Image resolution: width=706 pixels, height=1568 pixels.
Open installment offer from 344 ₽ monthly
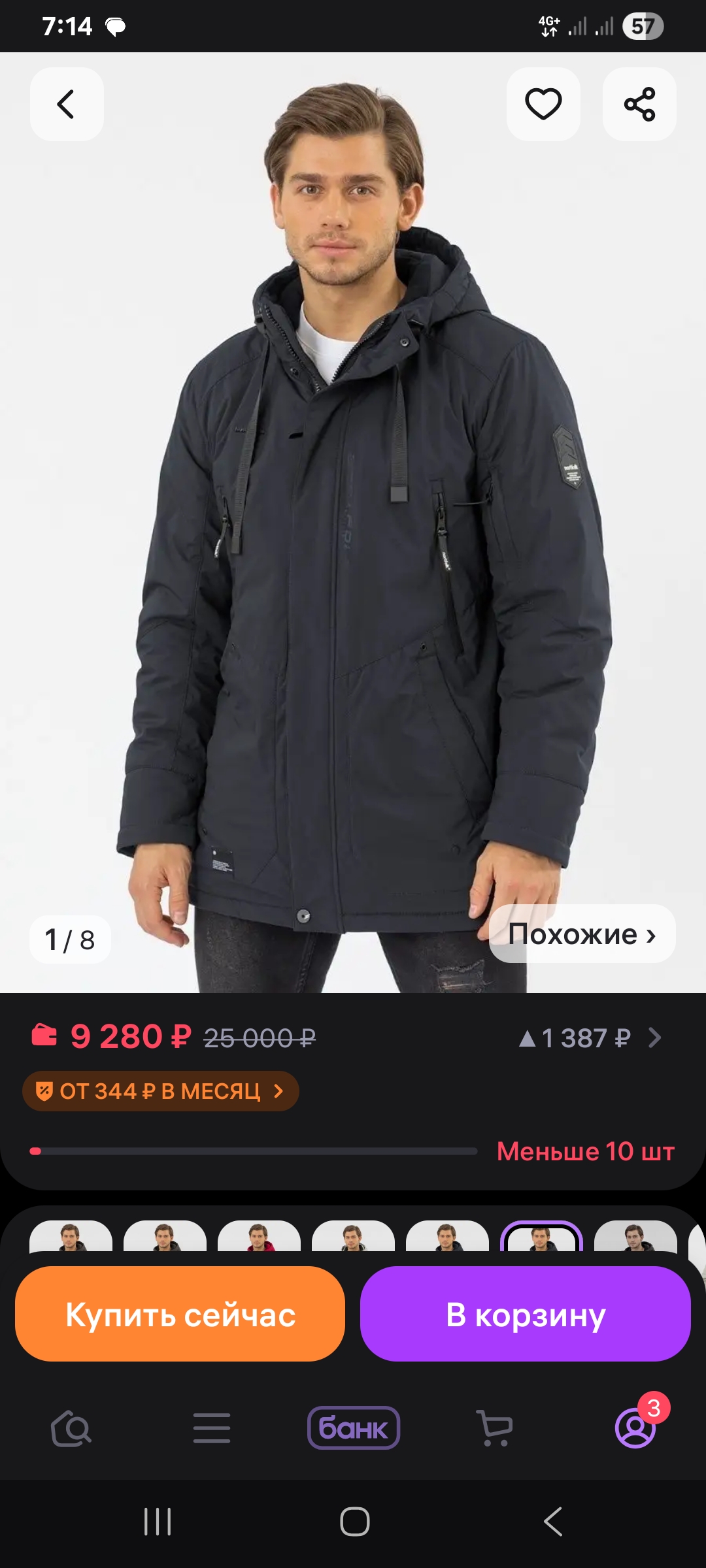point(161,1091)
